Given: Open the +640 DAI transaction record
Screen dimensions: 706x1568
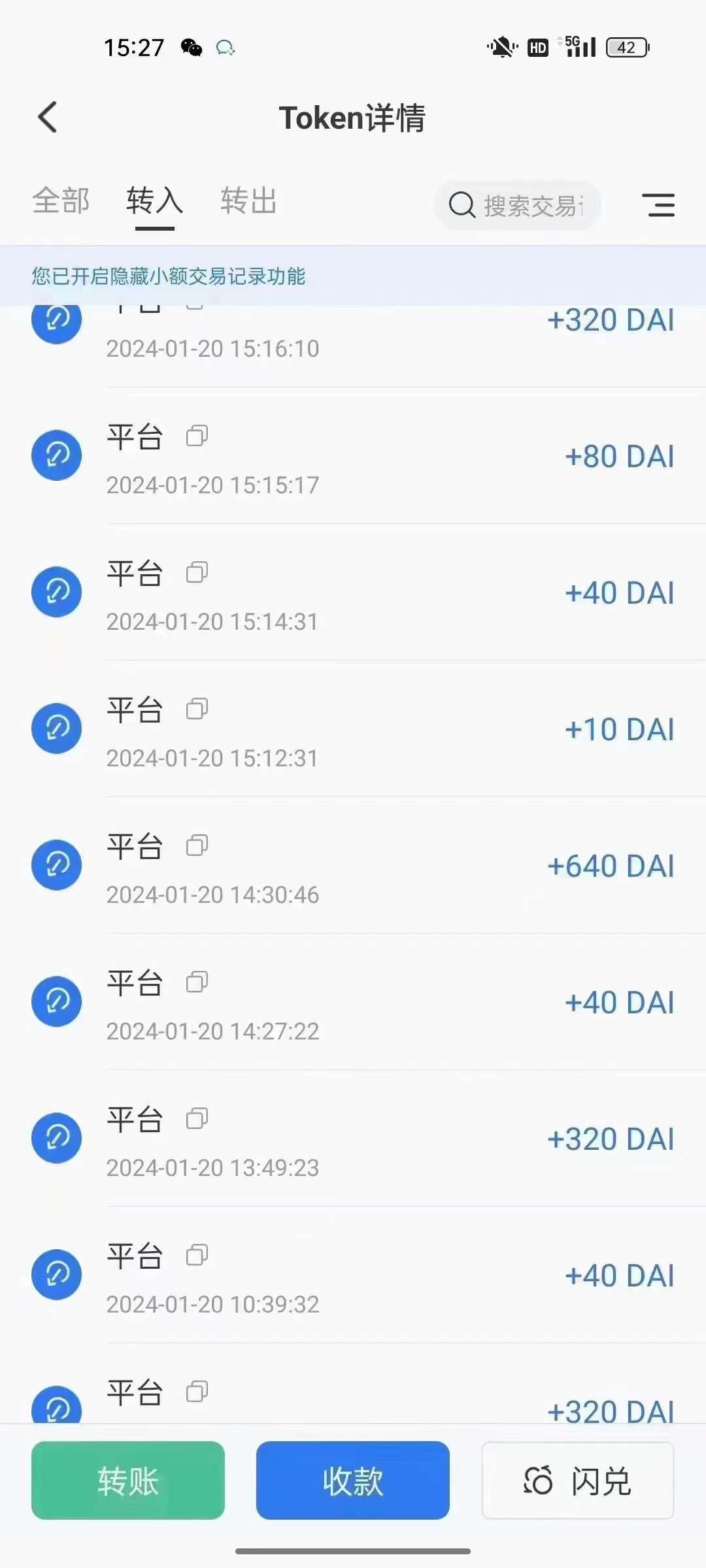Looking at the screenshot, I should click(353, 866).
